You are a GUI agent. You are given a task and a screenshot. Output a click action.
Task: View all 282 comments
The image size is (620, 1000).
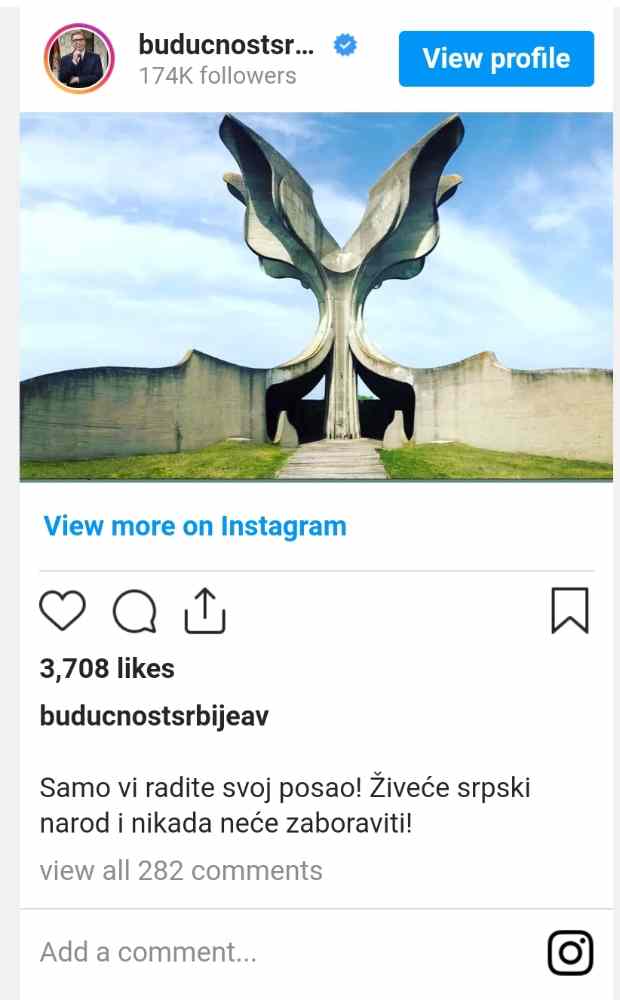pyautogui.click(x=181, y=871)
